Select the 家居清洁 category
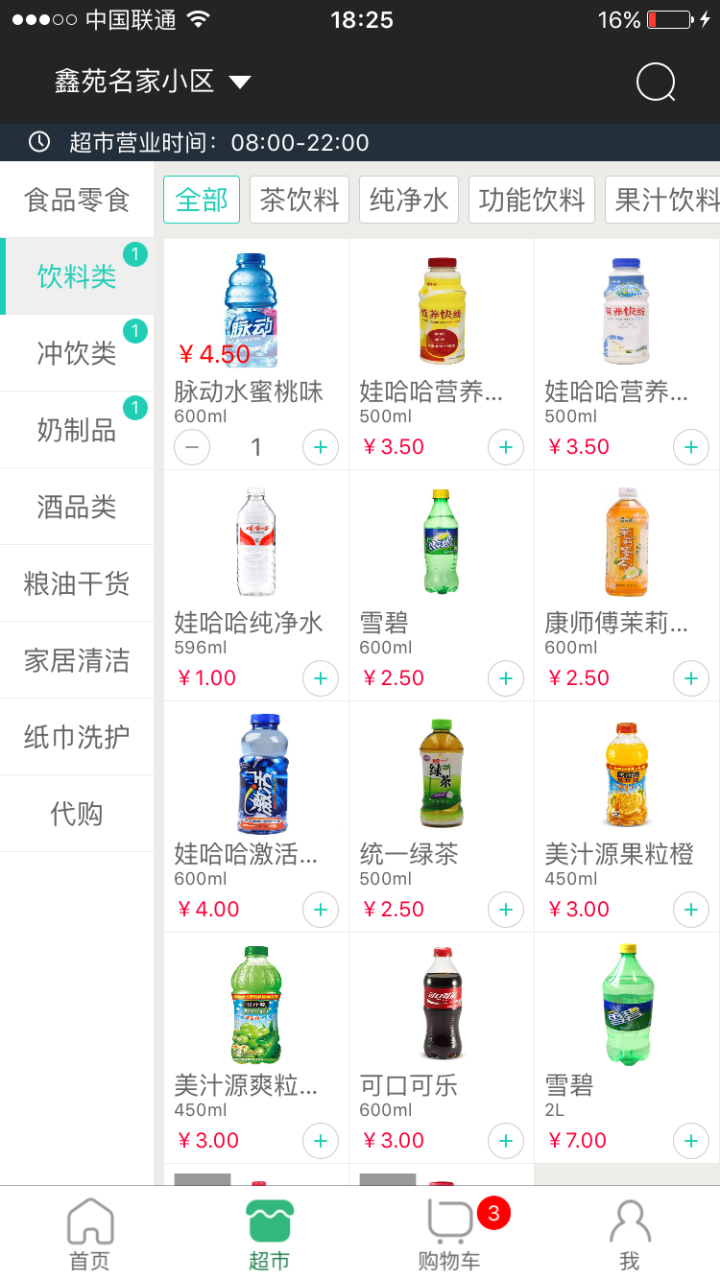The height and width of the screenshot is (1280, 720). [77, 660]
